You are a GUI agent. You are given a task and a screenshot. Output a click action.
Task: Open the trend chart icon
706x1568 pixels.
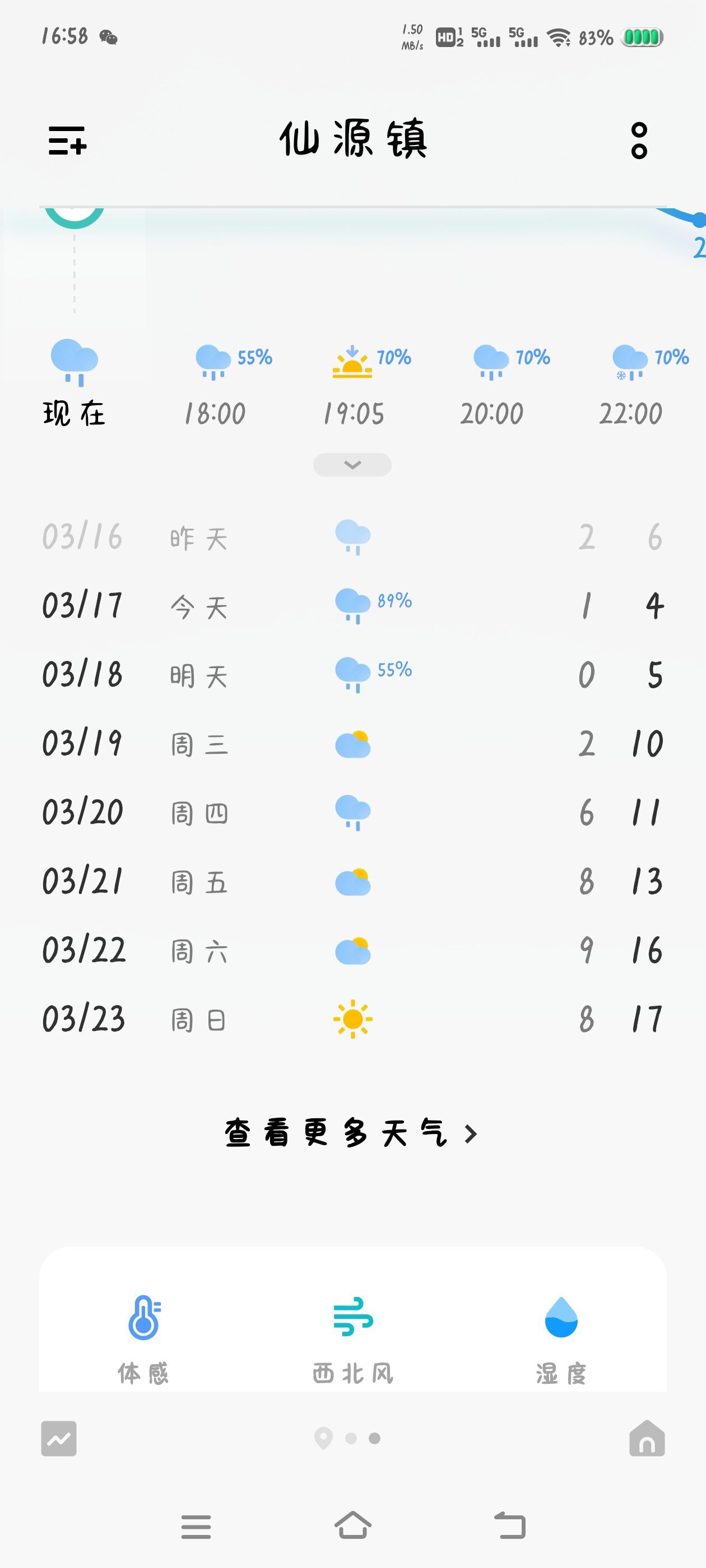59,1438
